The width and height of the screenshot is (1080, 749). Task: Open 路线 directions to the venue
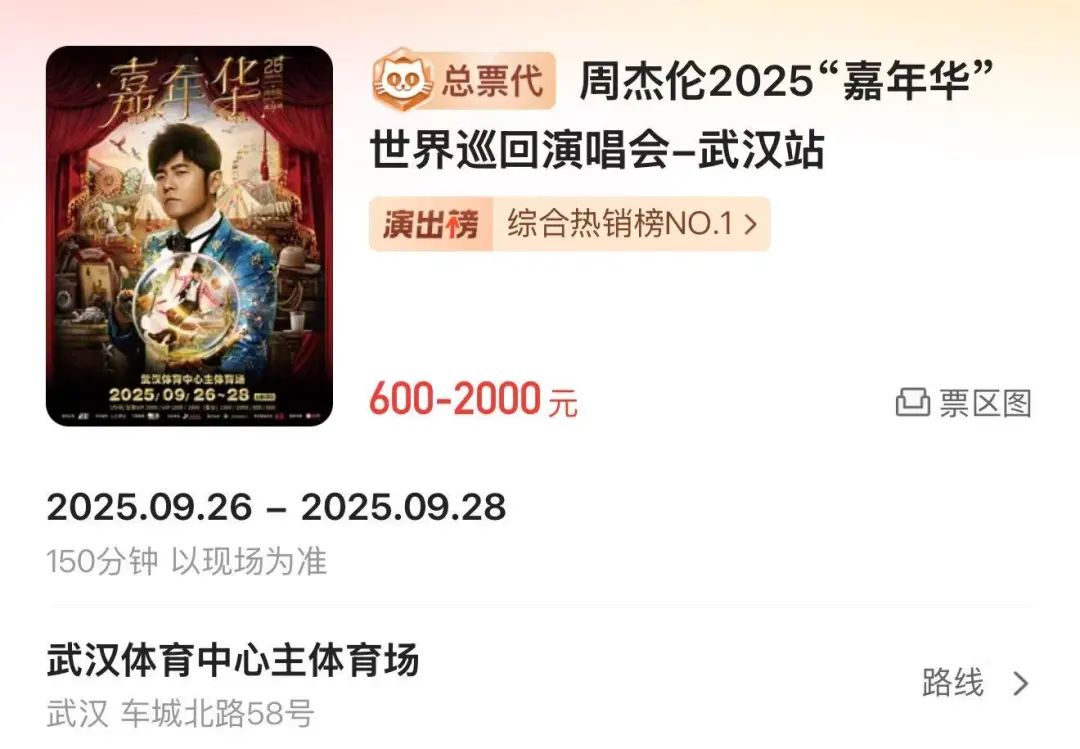click(974, 684)
